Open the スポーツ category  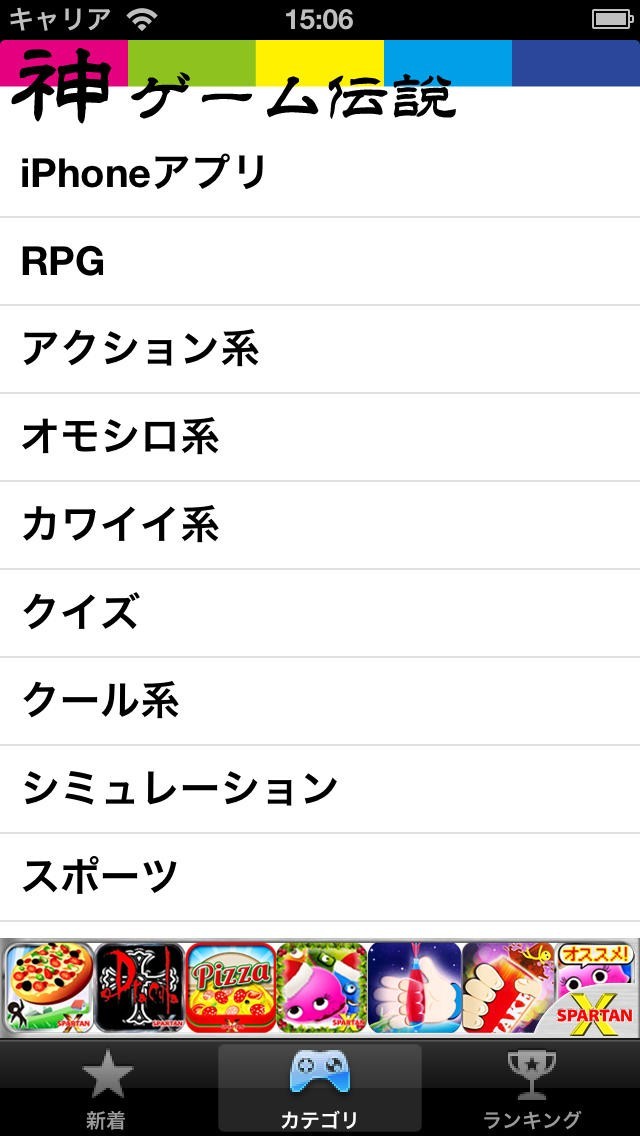point(320,877)
